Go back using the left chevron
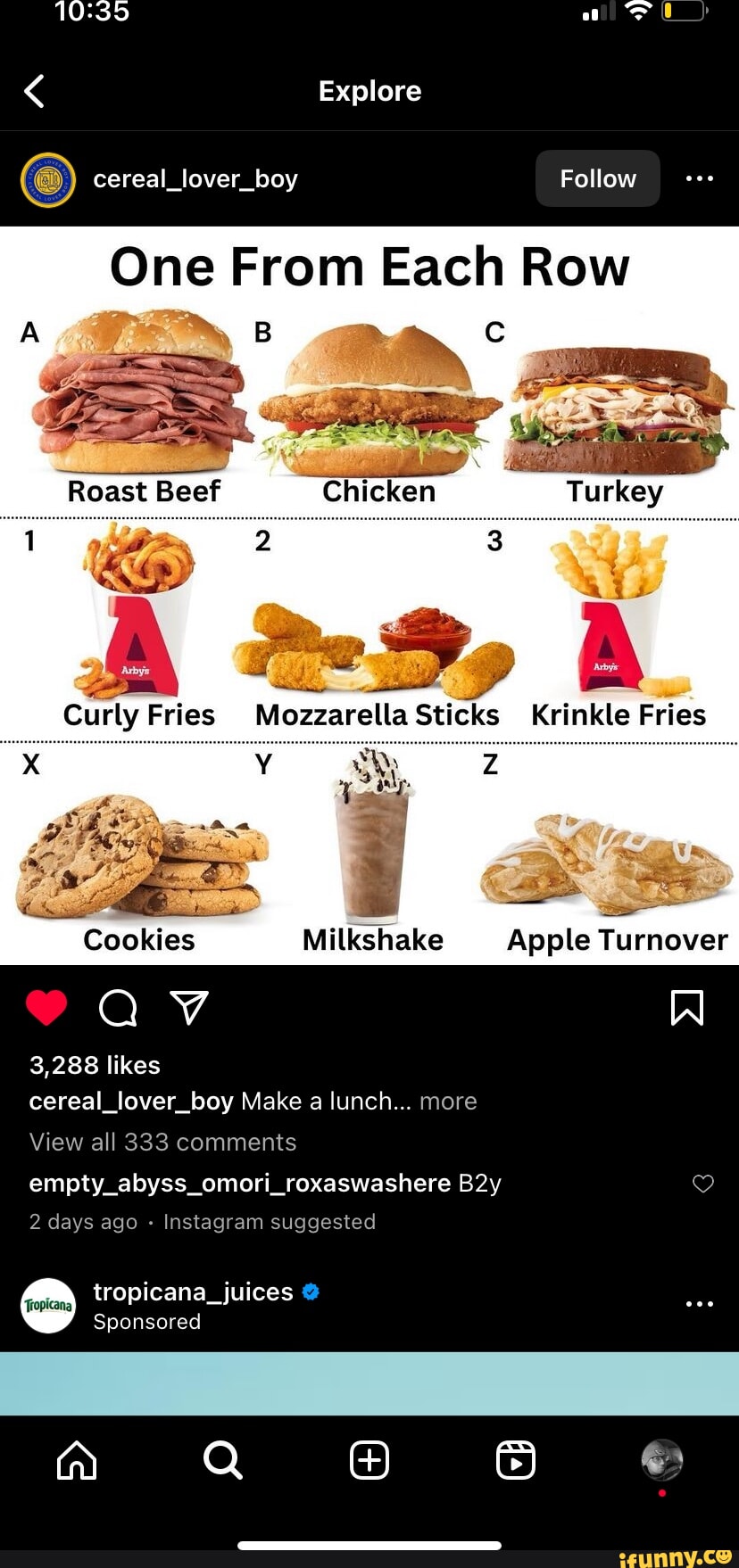The height and width of the screenshot is (1568, 739). [34, 90]
